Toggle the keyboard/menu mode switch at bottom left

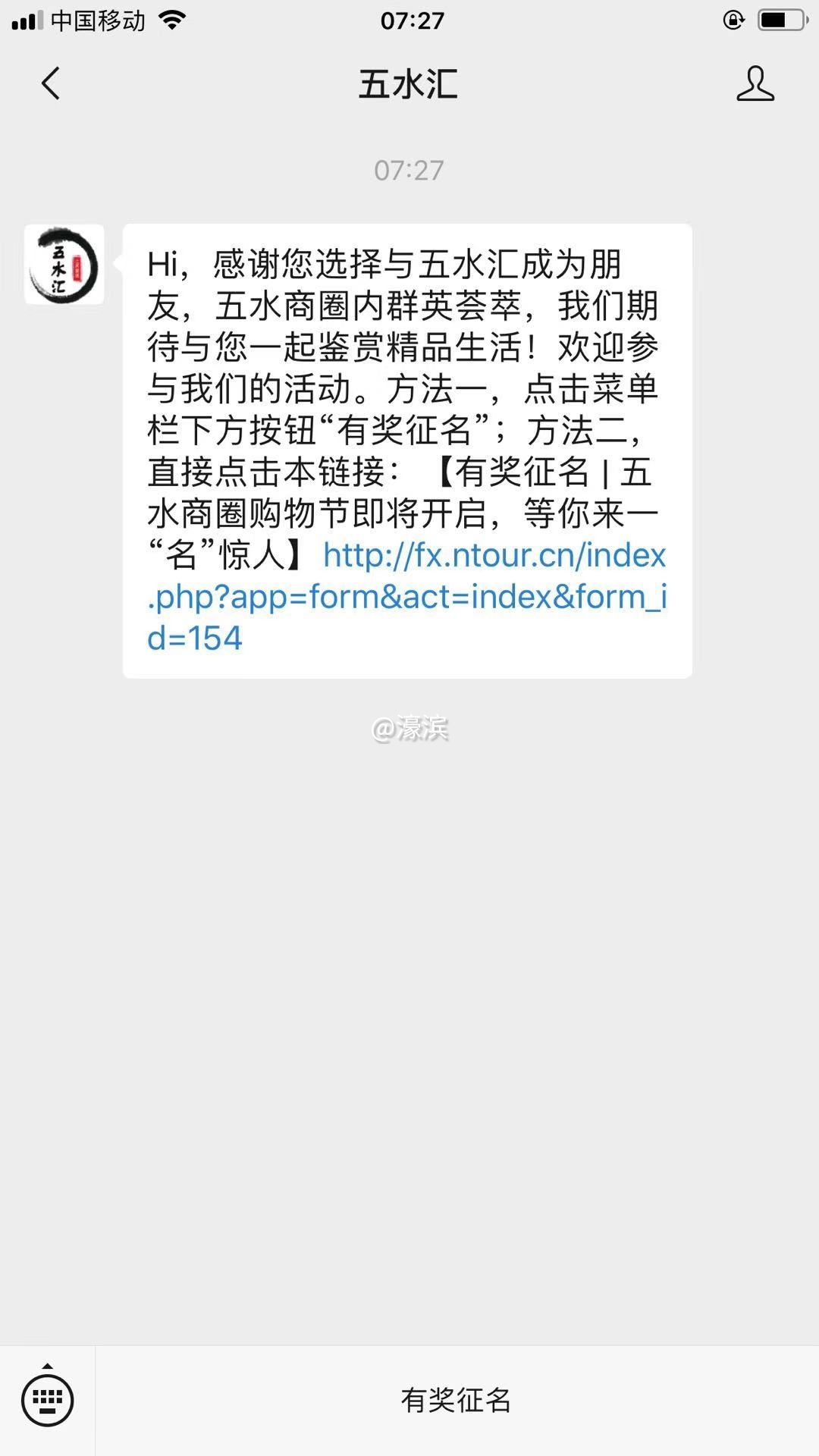(x=47, y=1400)
